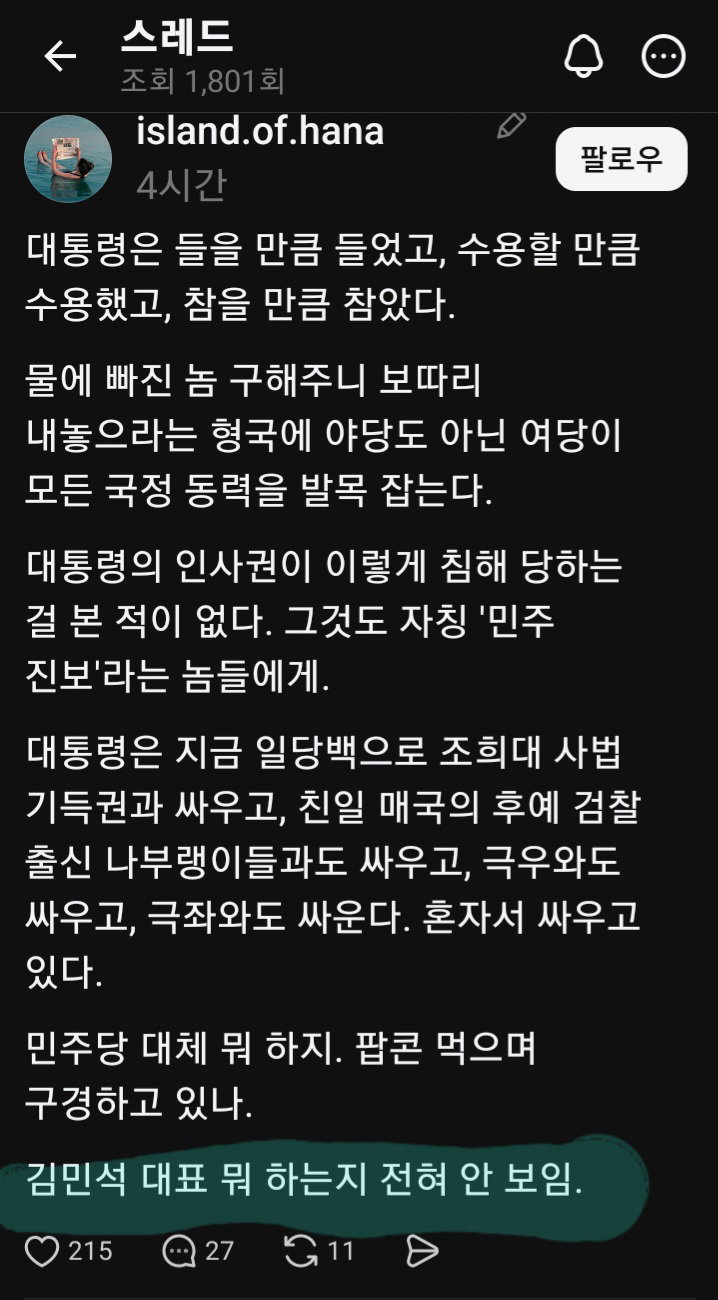
Task: Open island.of.hana profile picture
Action: pyautogui.click(x=67, y=160)
